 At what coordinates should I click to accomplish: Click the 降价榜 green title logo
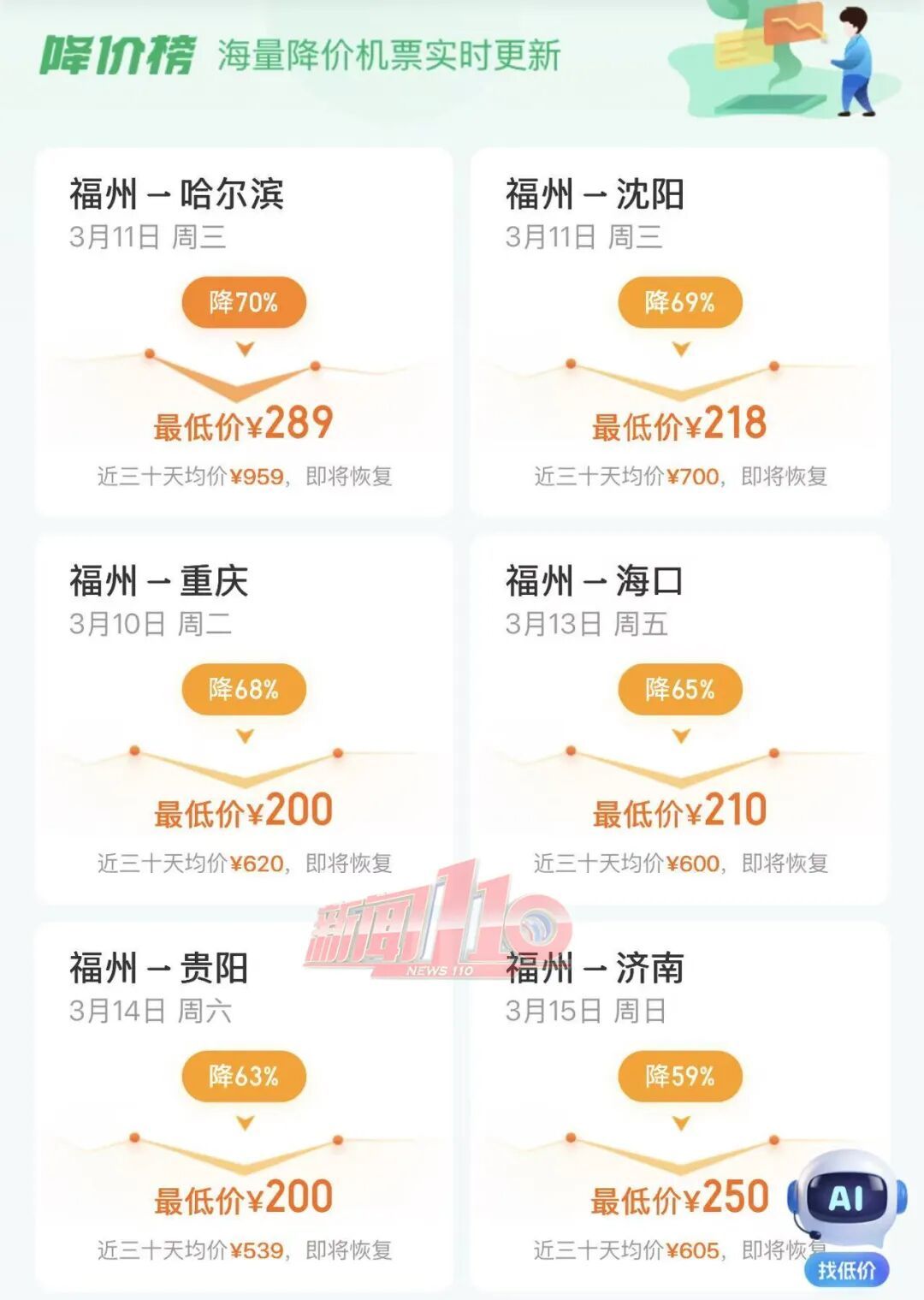coord(115,53)
